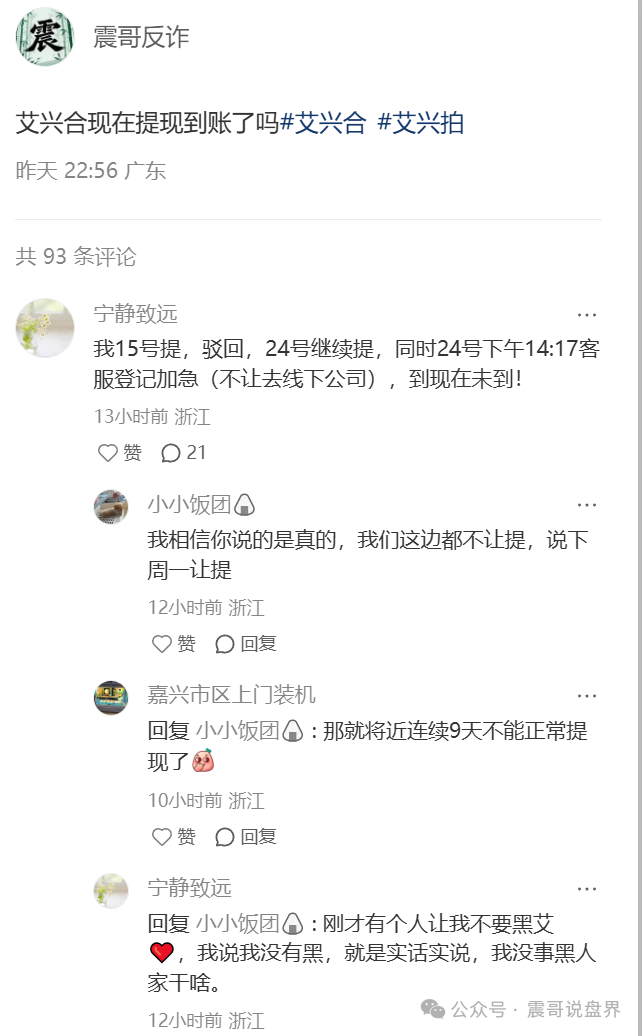Open more options on 宁静致远's 15号提 comment

(x=586, y=314)
